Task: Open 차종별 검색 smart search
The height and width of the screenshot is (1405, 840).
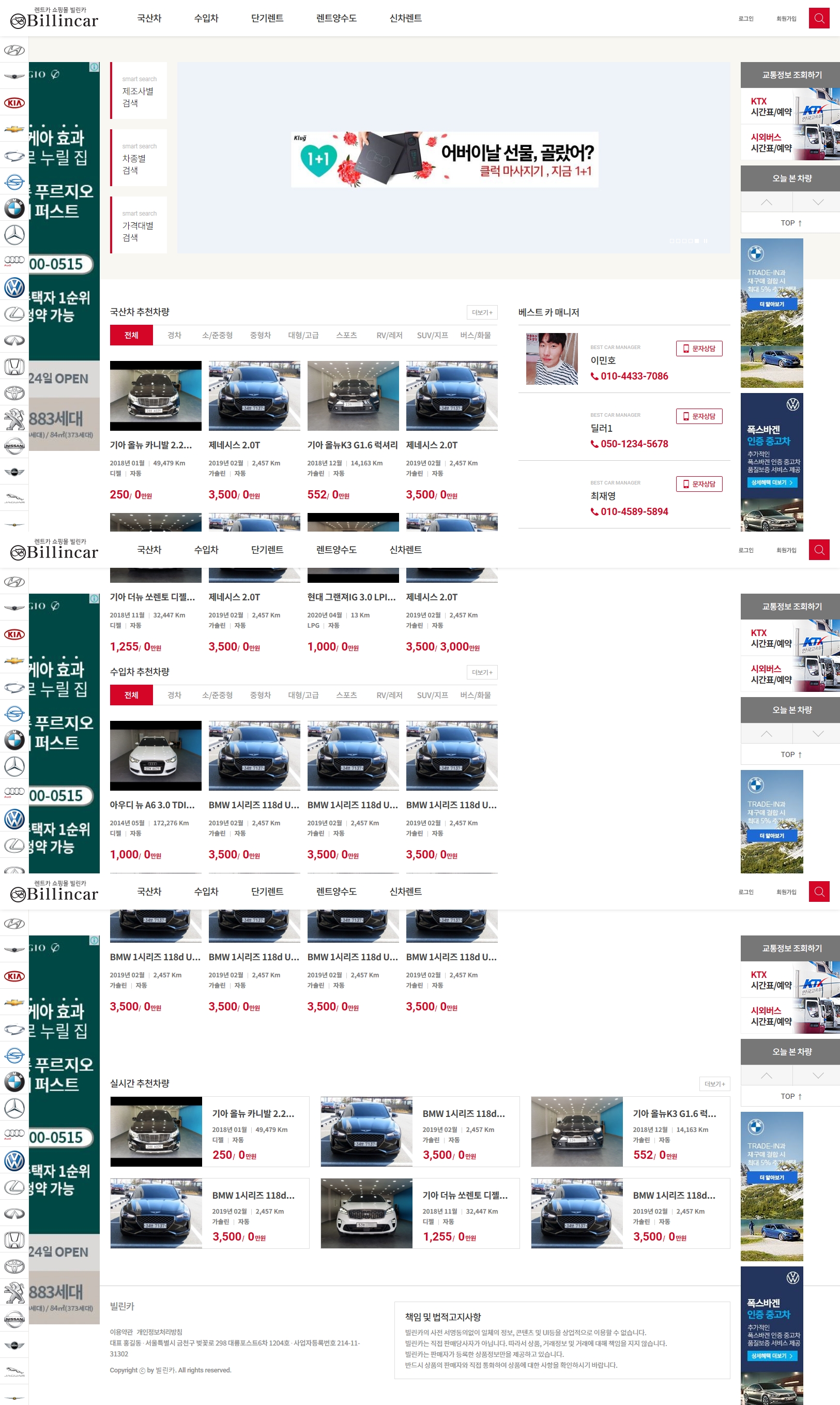Action: pyautogui.click(x=138, y=159)
